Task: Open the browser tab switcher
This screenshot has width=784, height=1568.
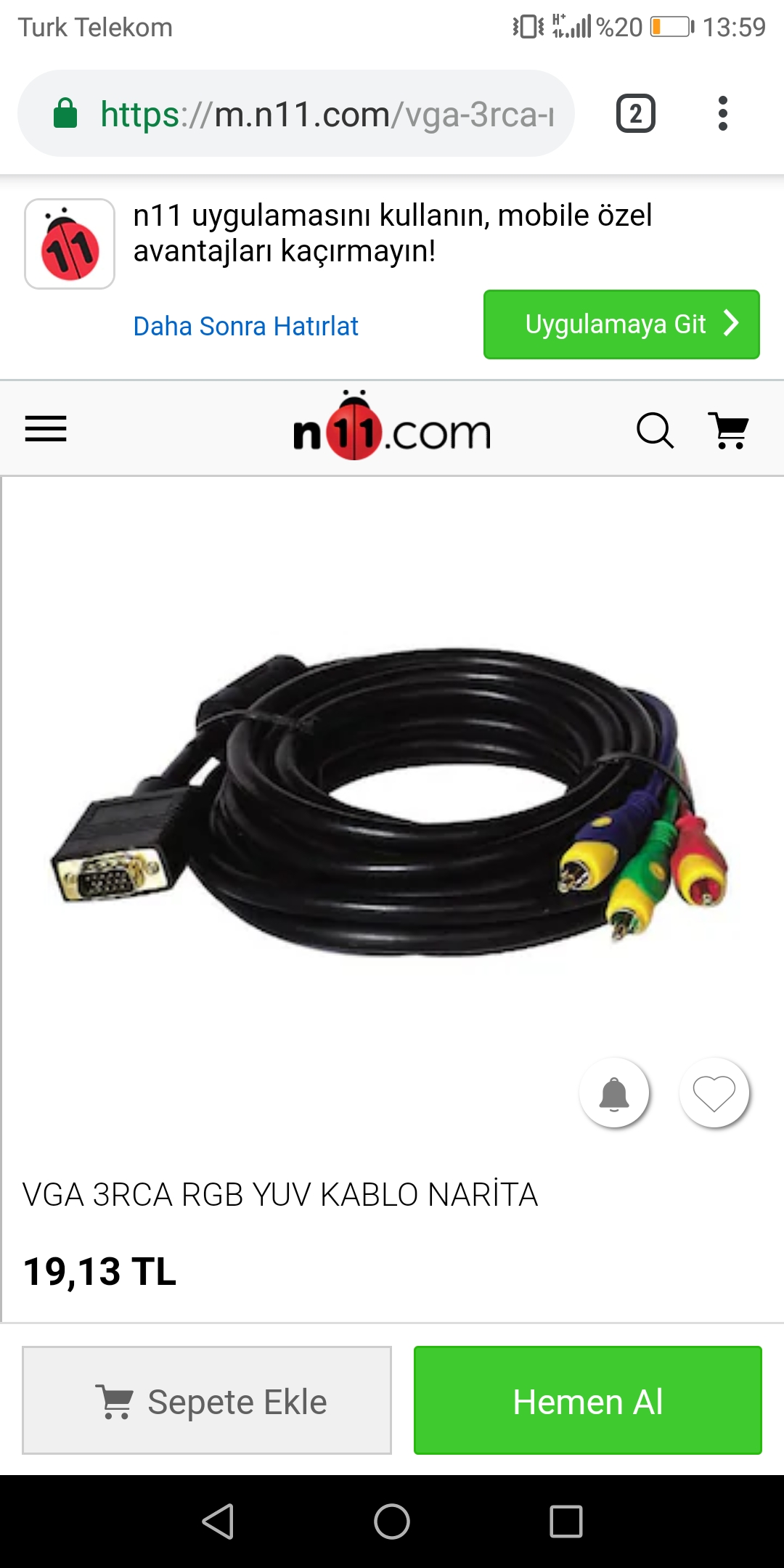Action: pyautogui.click(x=636, y=113)
